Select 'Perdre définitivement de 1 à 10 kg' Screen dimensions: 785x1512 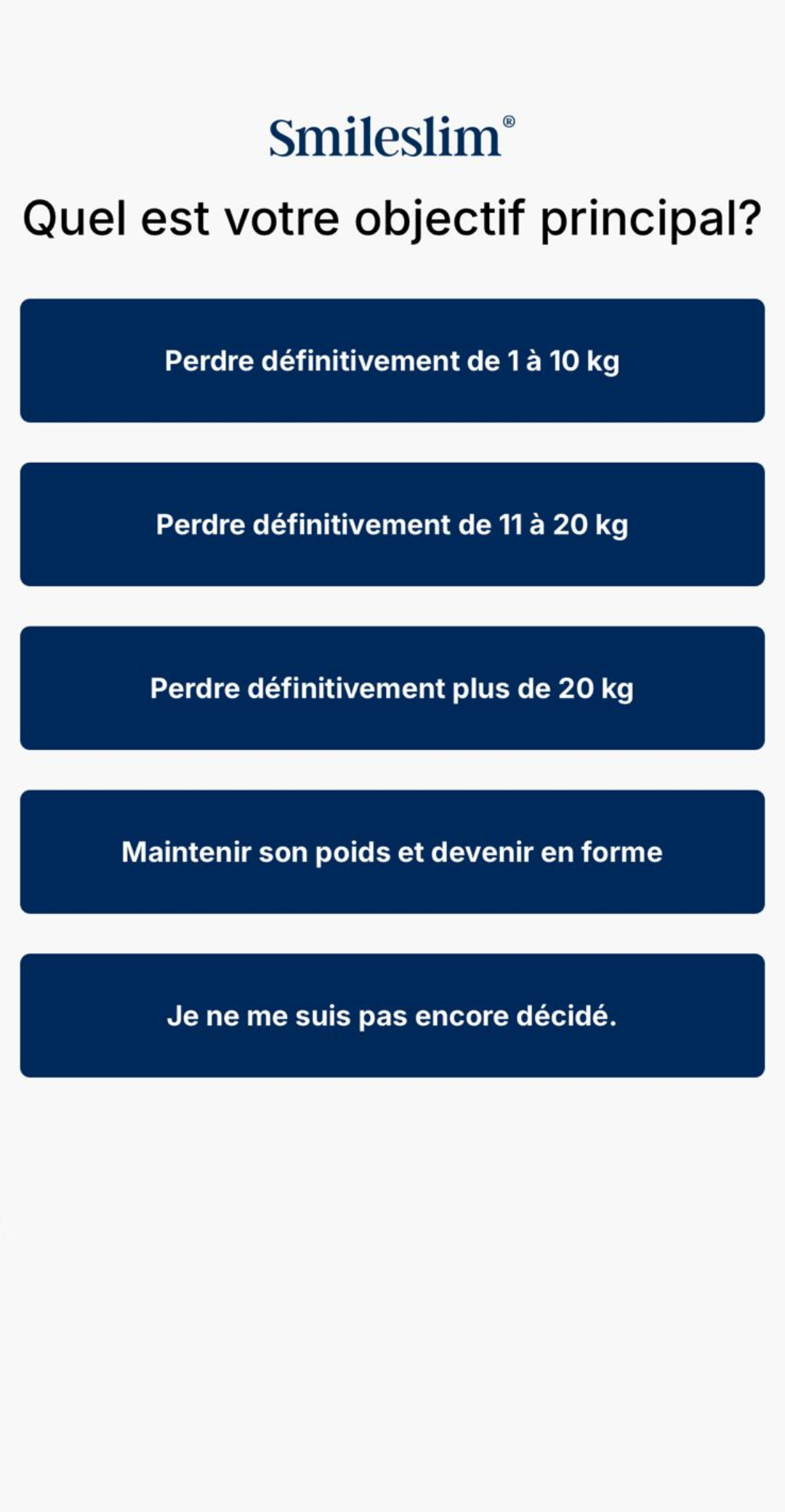[392, 361]
